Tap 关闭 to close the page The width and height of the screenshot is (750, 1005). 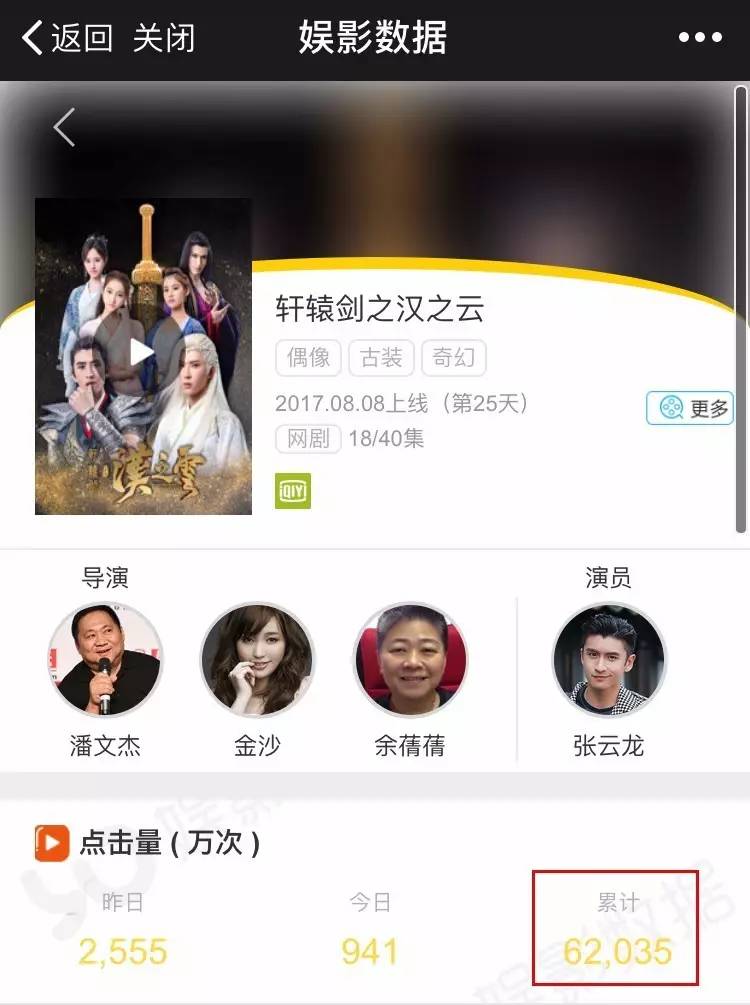pyautogui.click(x=163, y=38)
